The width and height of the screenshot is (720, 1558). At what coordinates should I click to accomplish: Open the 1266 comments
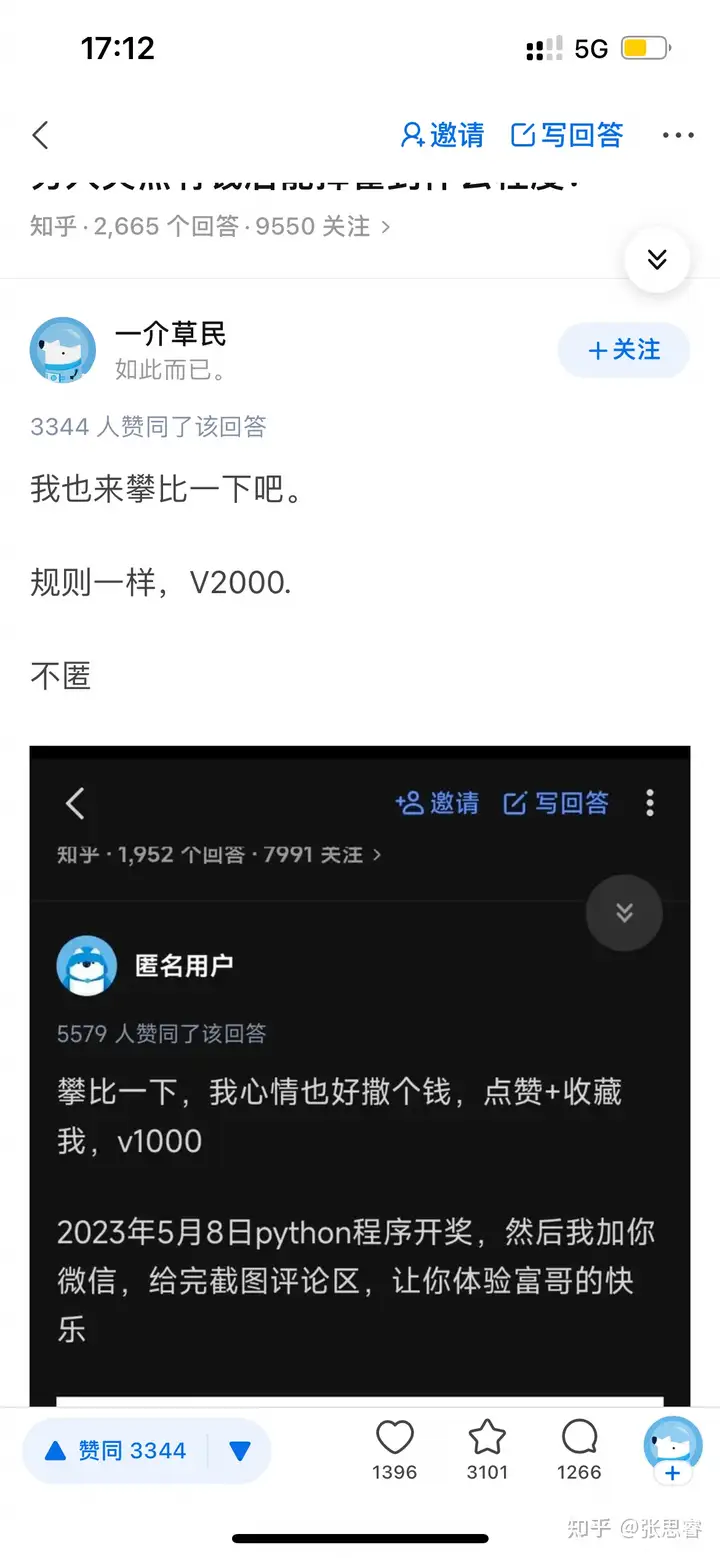[x=579, y=1440]
